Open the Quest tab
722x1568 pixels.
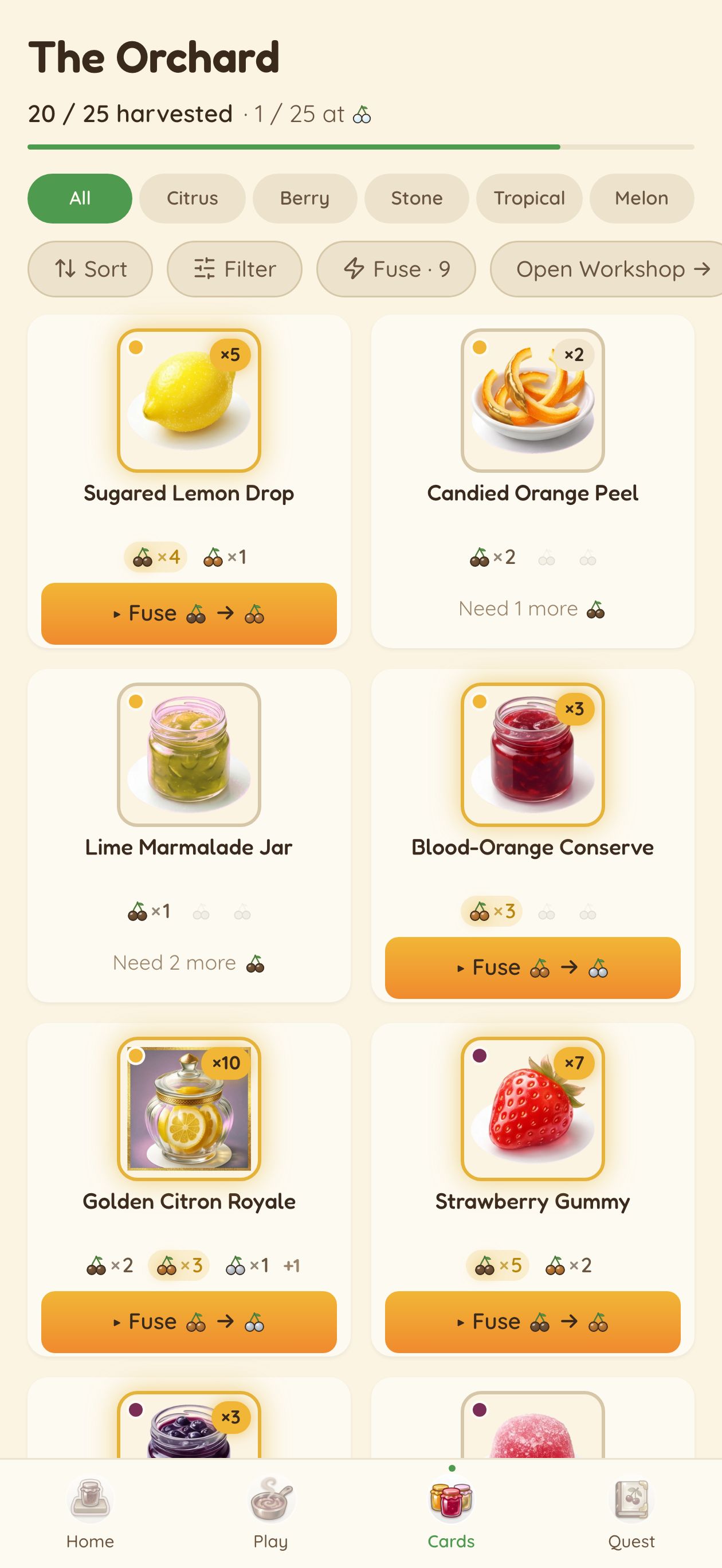pos(631,1513)
